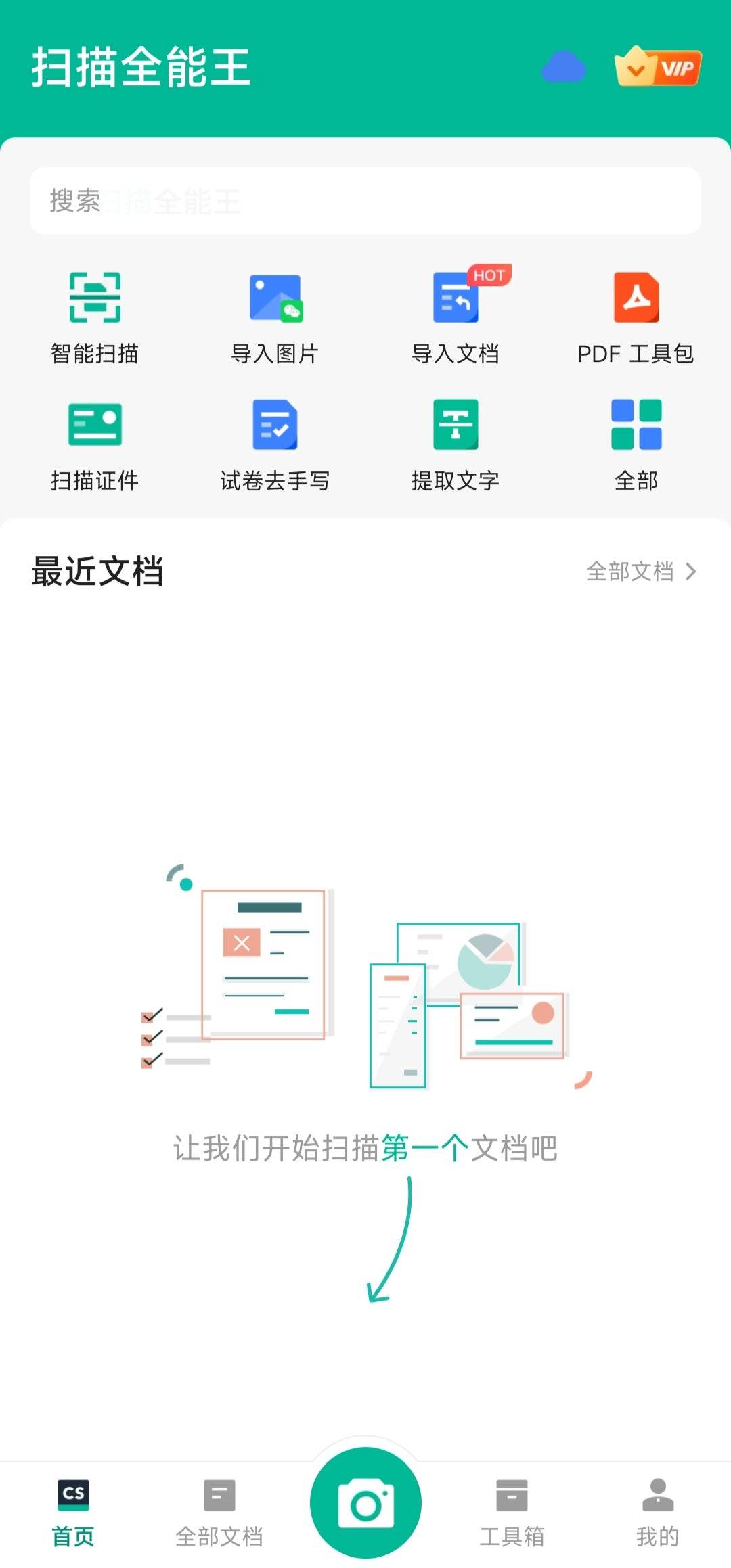Open the VIP membership badge

[657, 67]
